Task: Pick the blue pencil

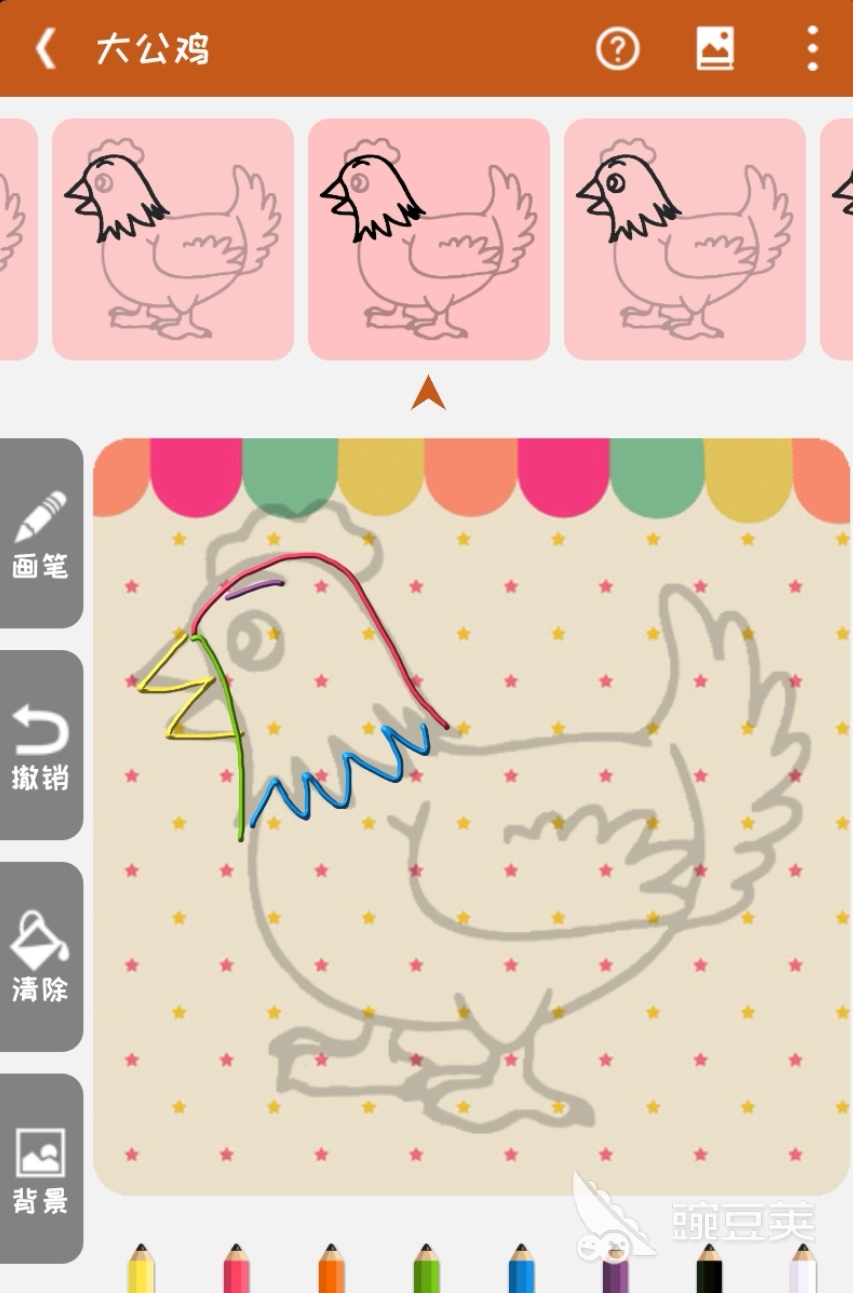Action: [x=521, y=1270]
